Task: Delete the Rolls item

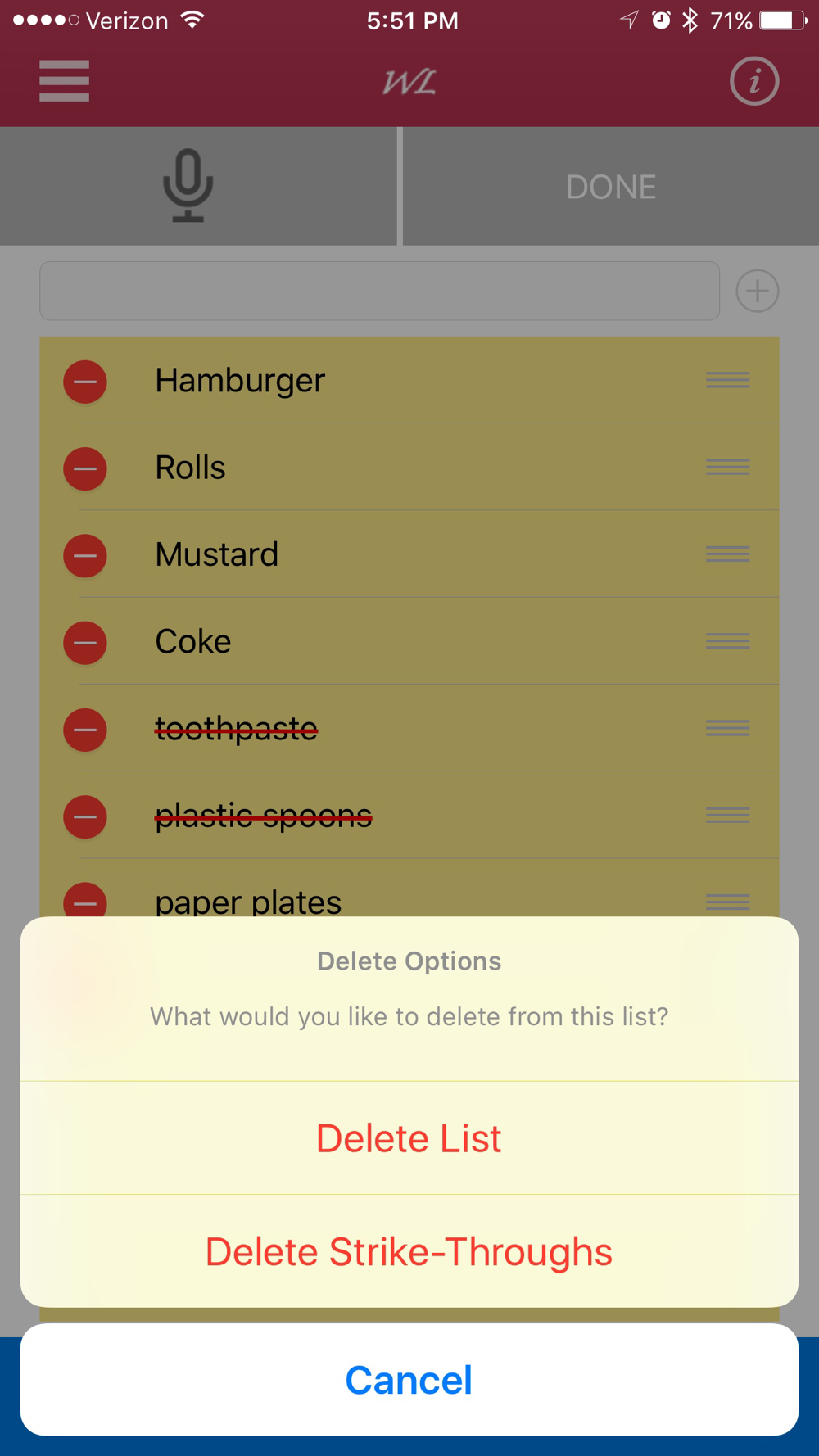Action: coord(85,468)
